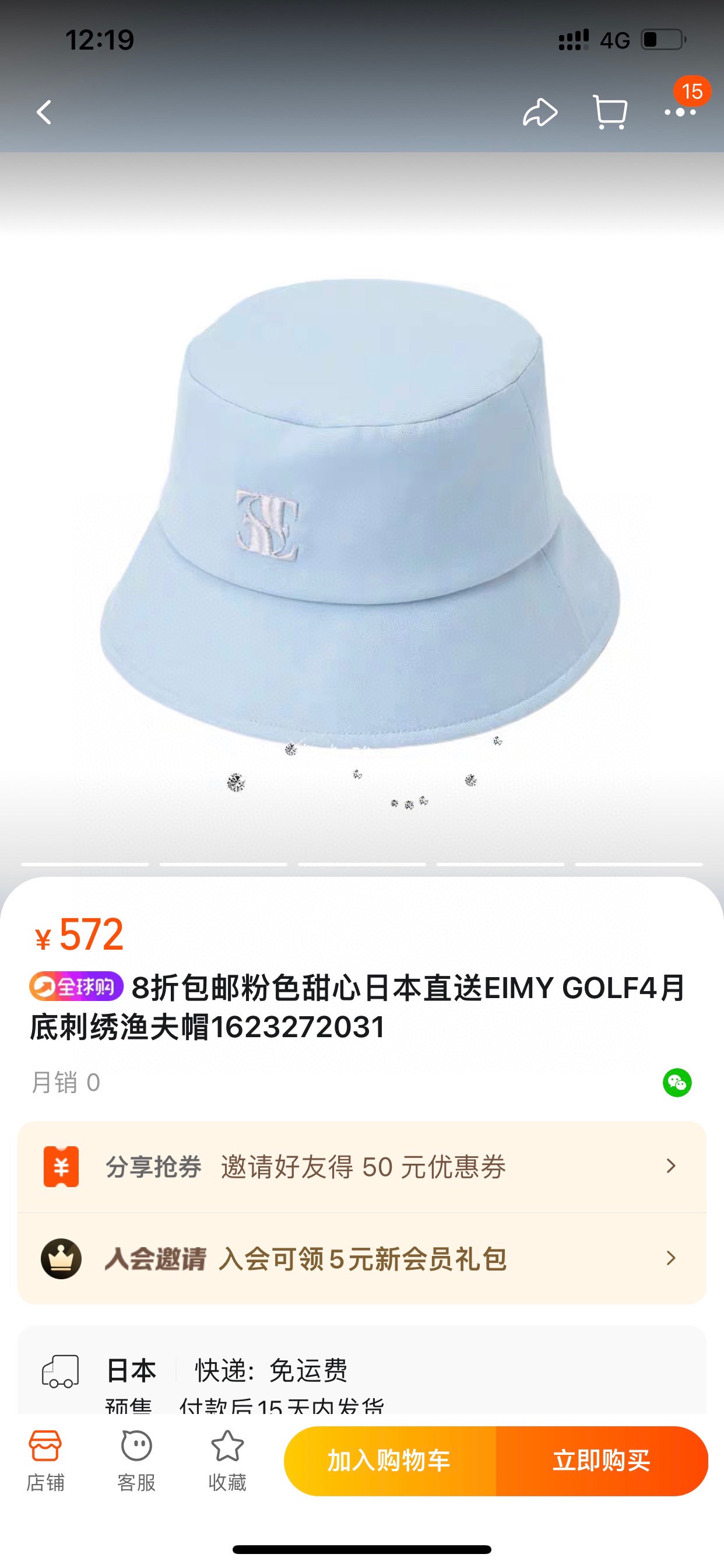
Task: Share this product via the share arrow
Action: [540, 113]
